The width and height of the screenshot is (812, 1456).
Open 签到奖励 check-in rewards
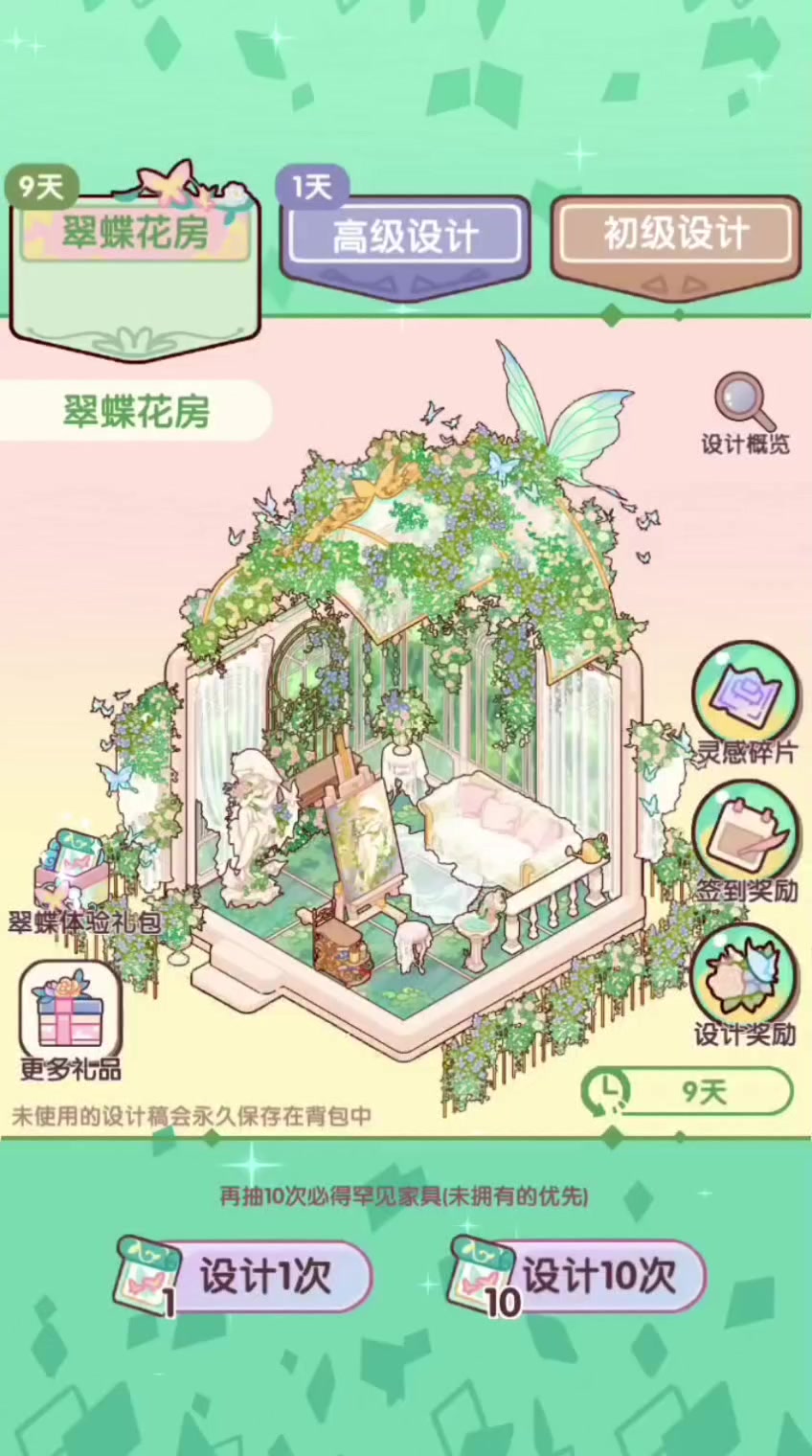pos(745,839)
